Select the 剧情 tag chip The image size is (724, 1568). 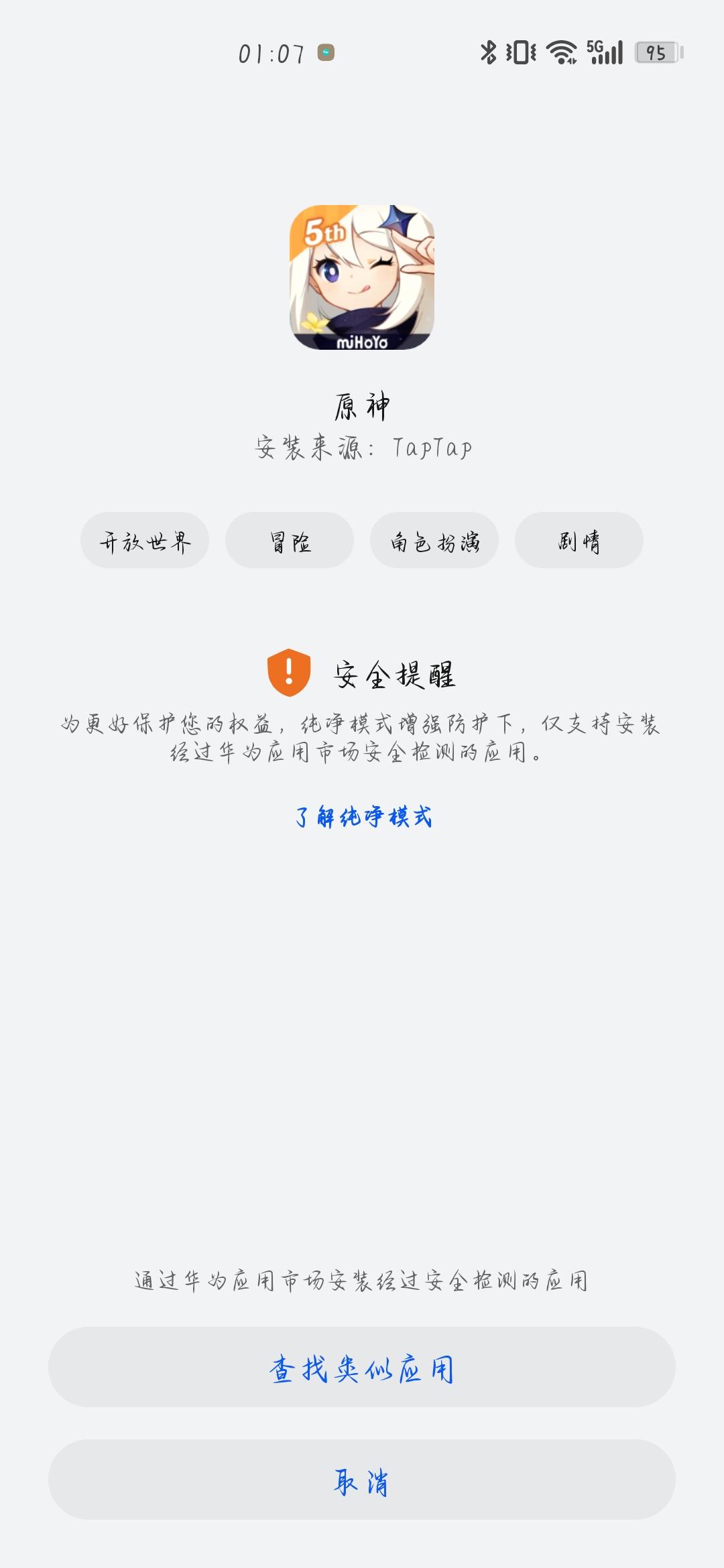(581, 539)
